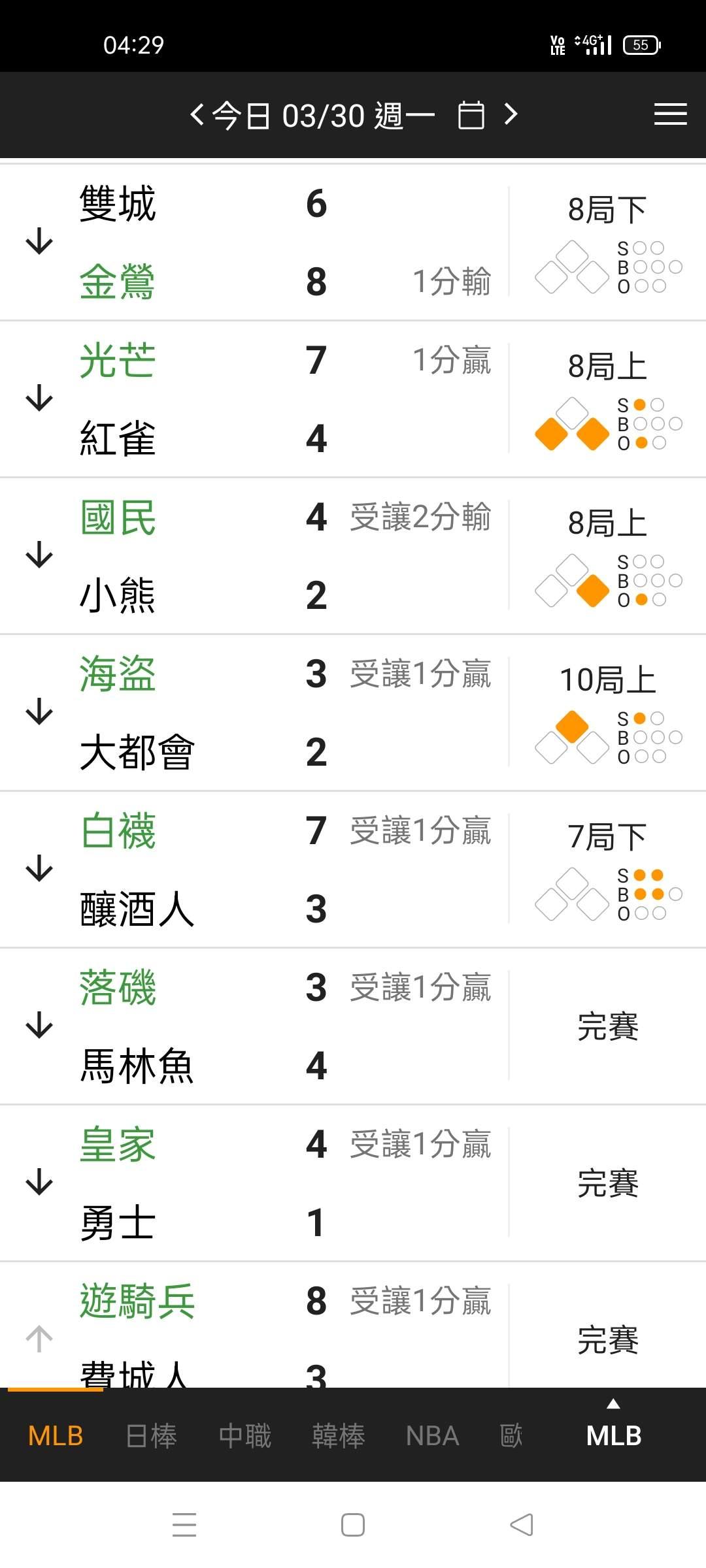Go to the previous day
706x1568 pixels.
(197, 115)
